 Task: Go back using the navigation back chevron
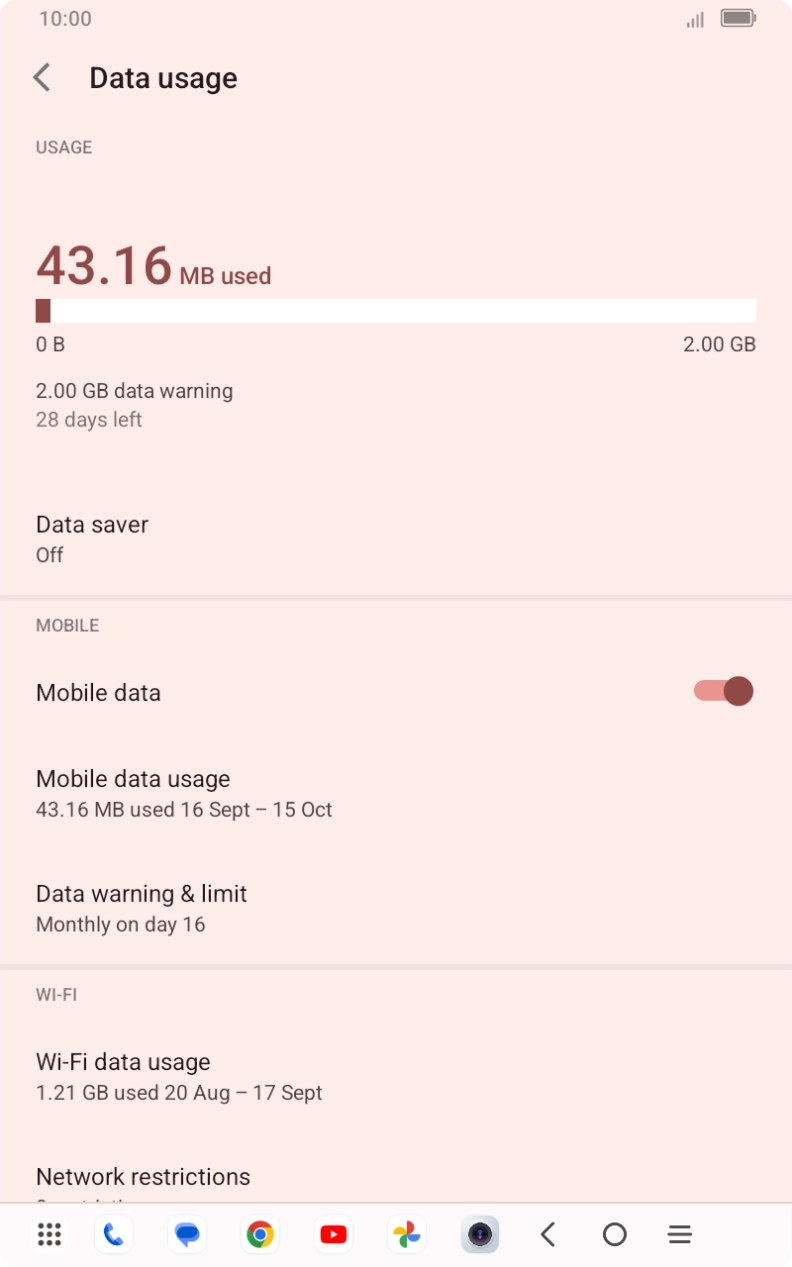pos(548,1234)
